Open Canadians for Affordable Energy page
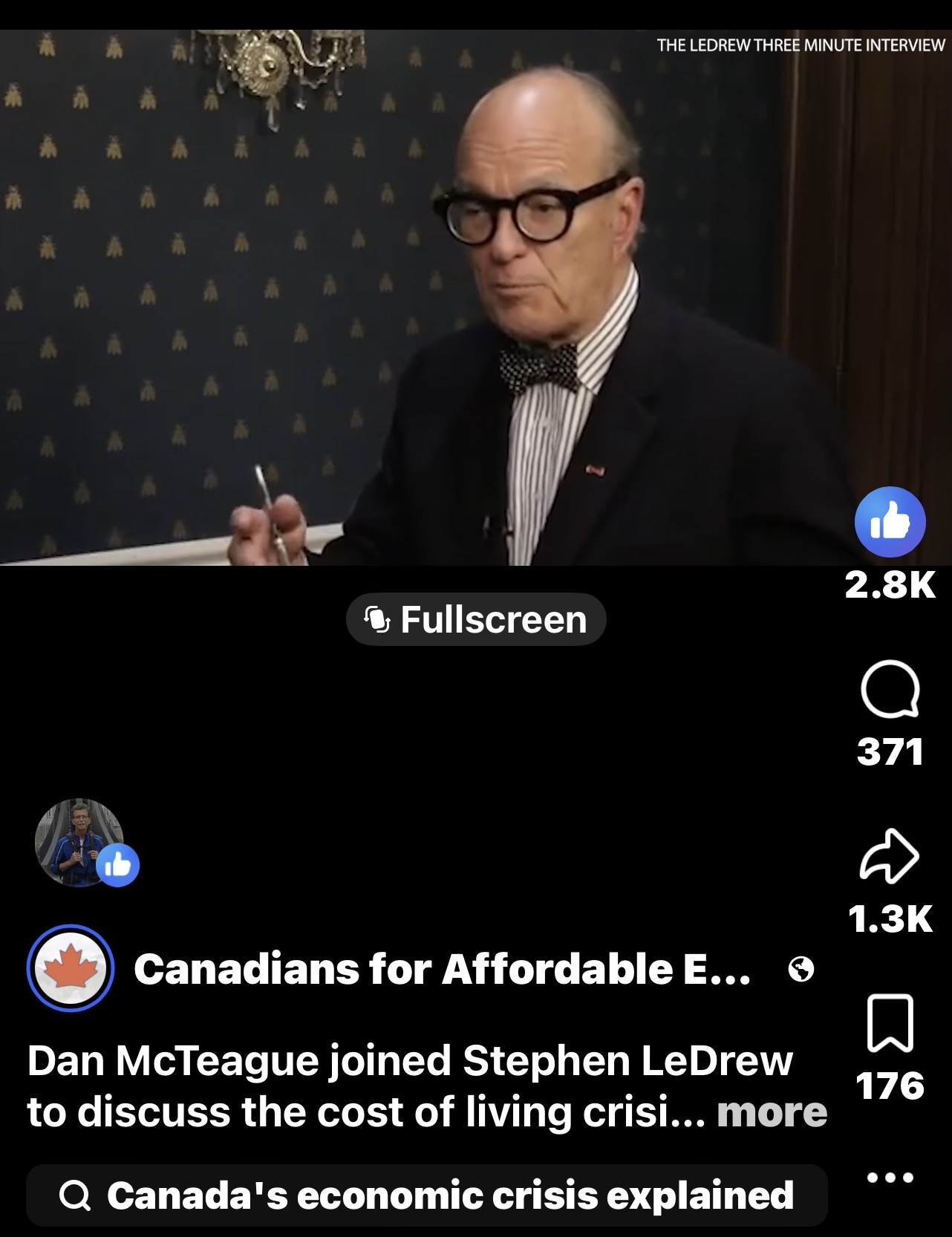The image size is (952, 1237). [442, 970]
